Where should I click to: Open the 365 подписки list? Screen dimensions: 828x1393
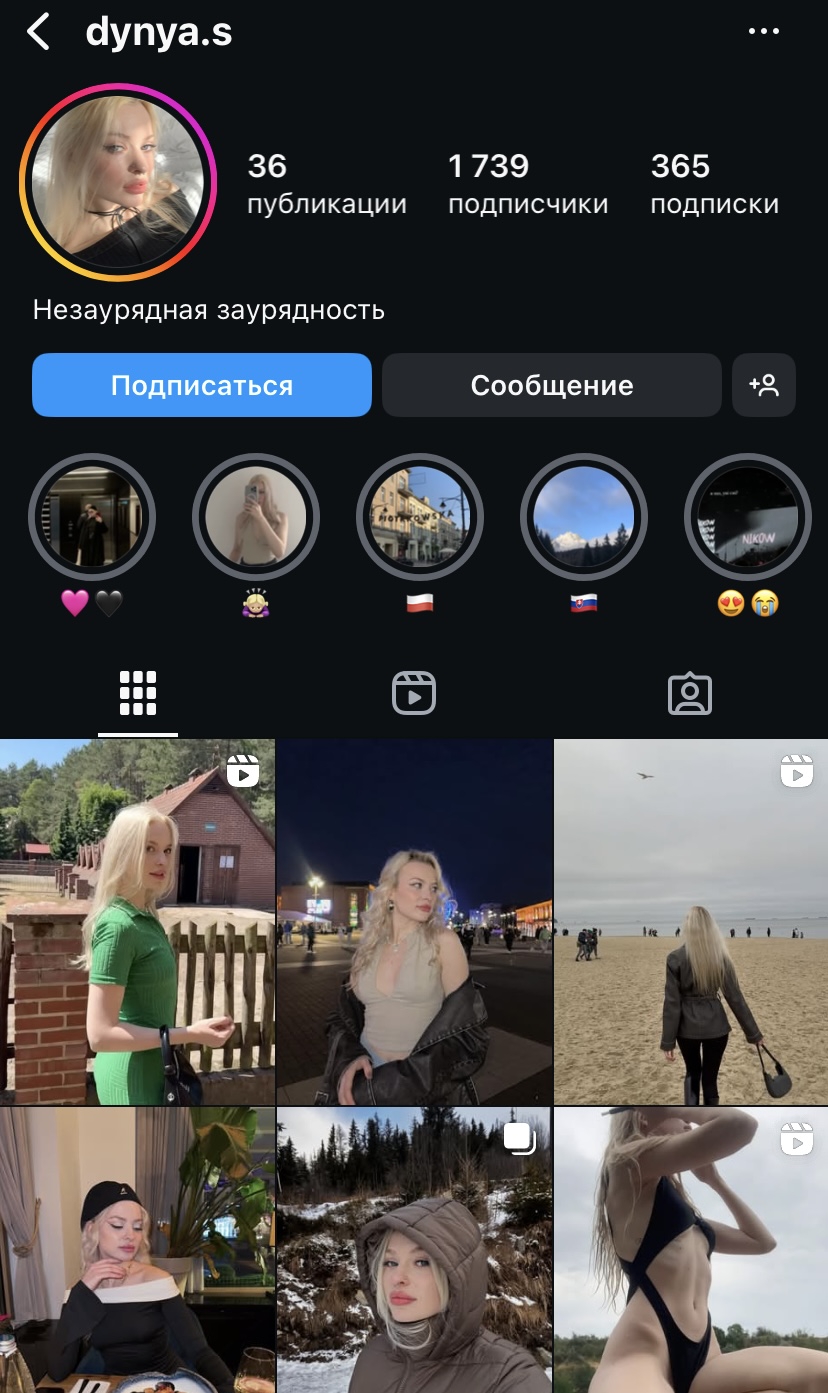pyautogui.click(x=714, y=184)
